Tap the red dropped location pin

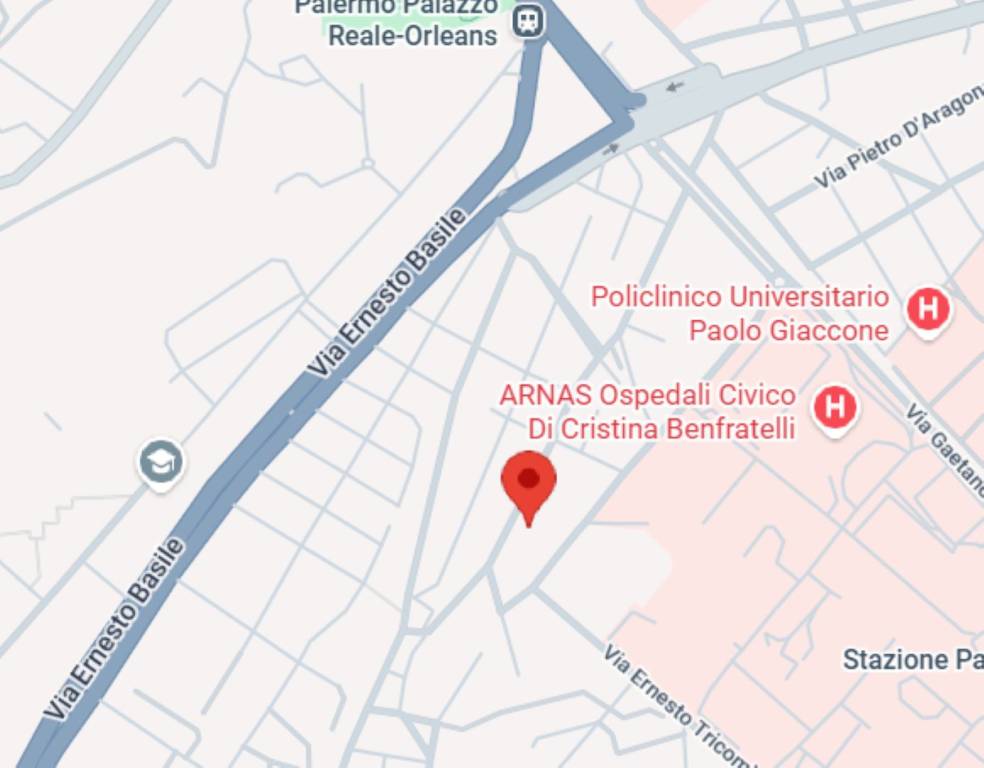[x=528, y=483]
